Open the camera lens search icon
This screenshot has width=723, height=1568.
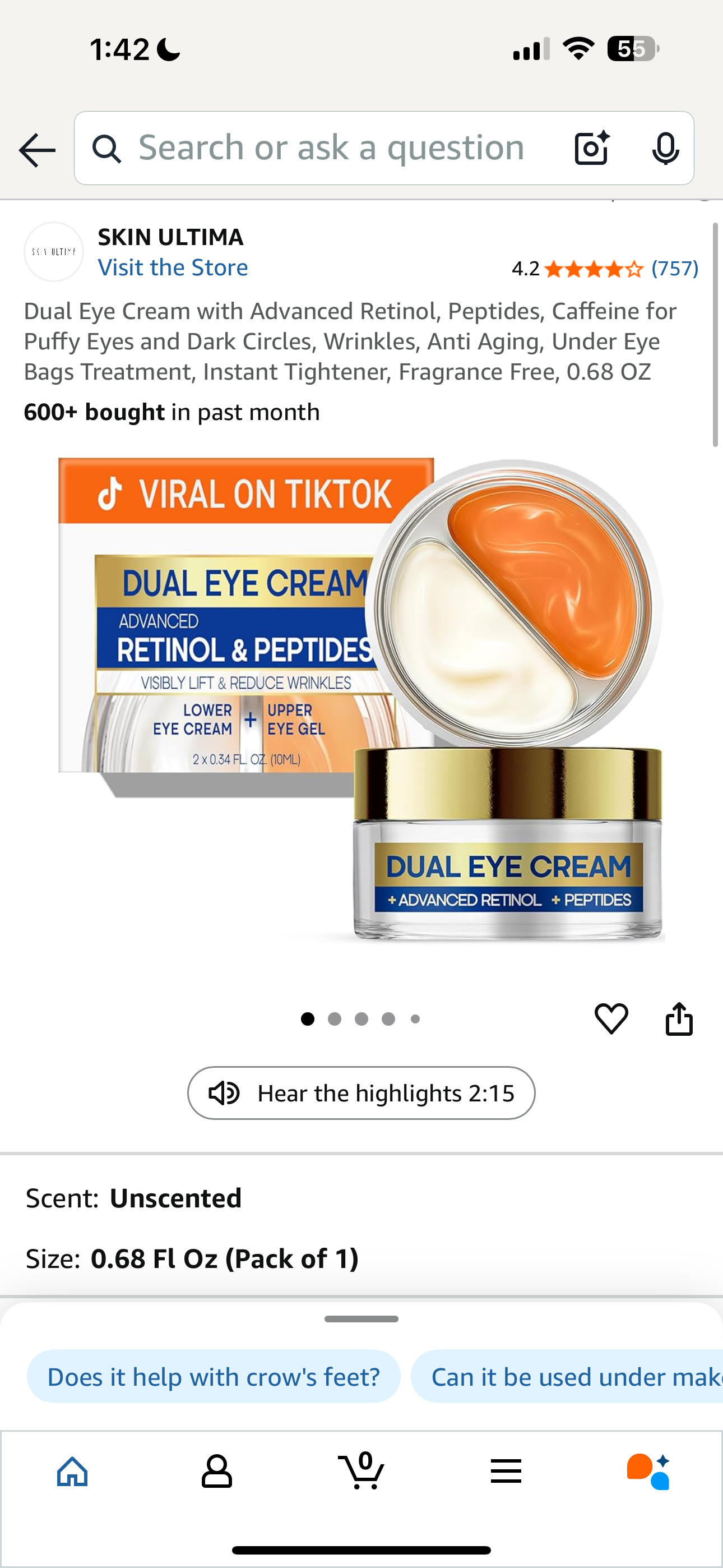click(x=591, y=148)
